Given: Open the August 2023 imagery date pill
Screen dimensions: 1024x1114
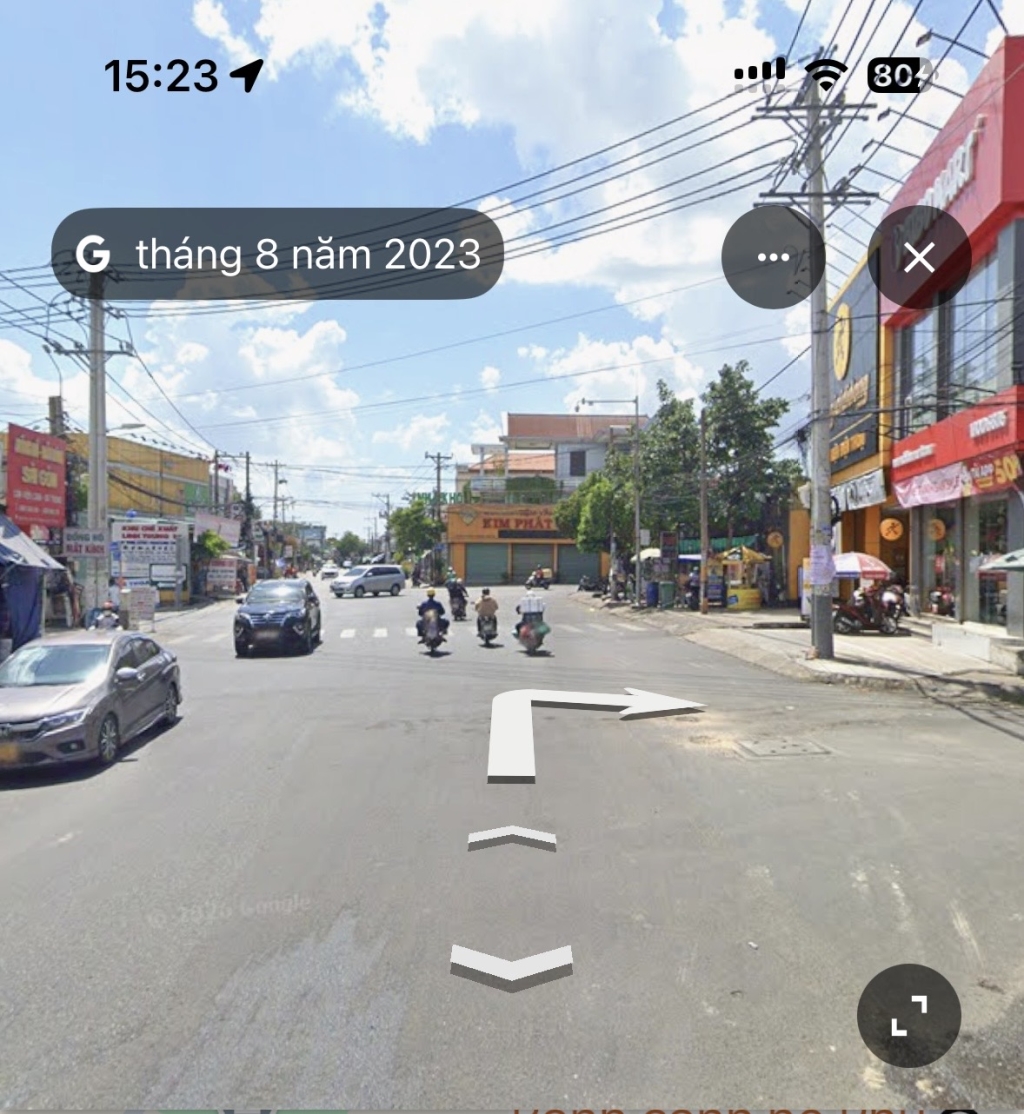Looking at the screenshot, I should point(277,254).
